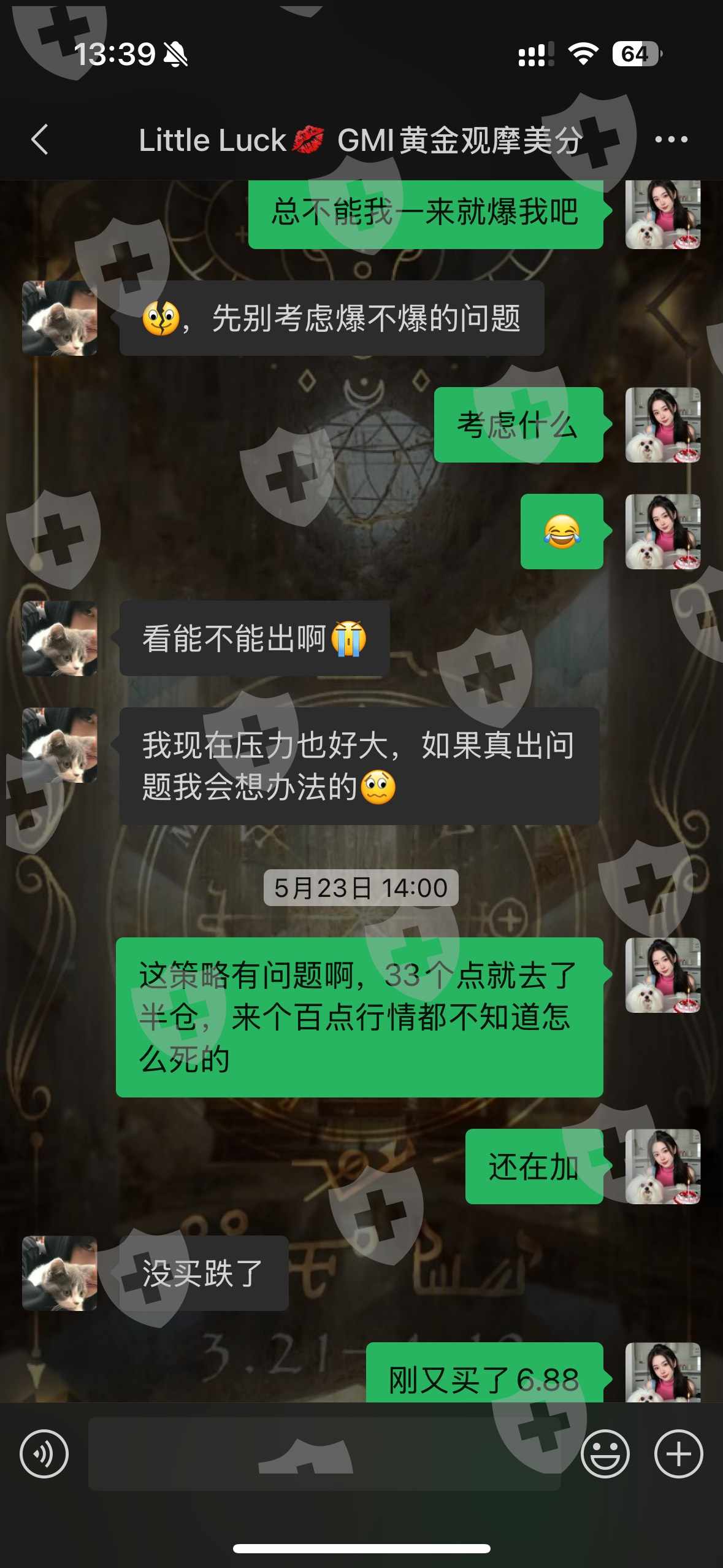Open cat avatar beside '没买跌了'
The width and height of the screenshot is (723, 1568).
pos(59,1274)
